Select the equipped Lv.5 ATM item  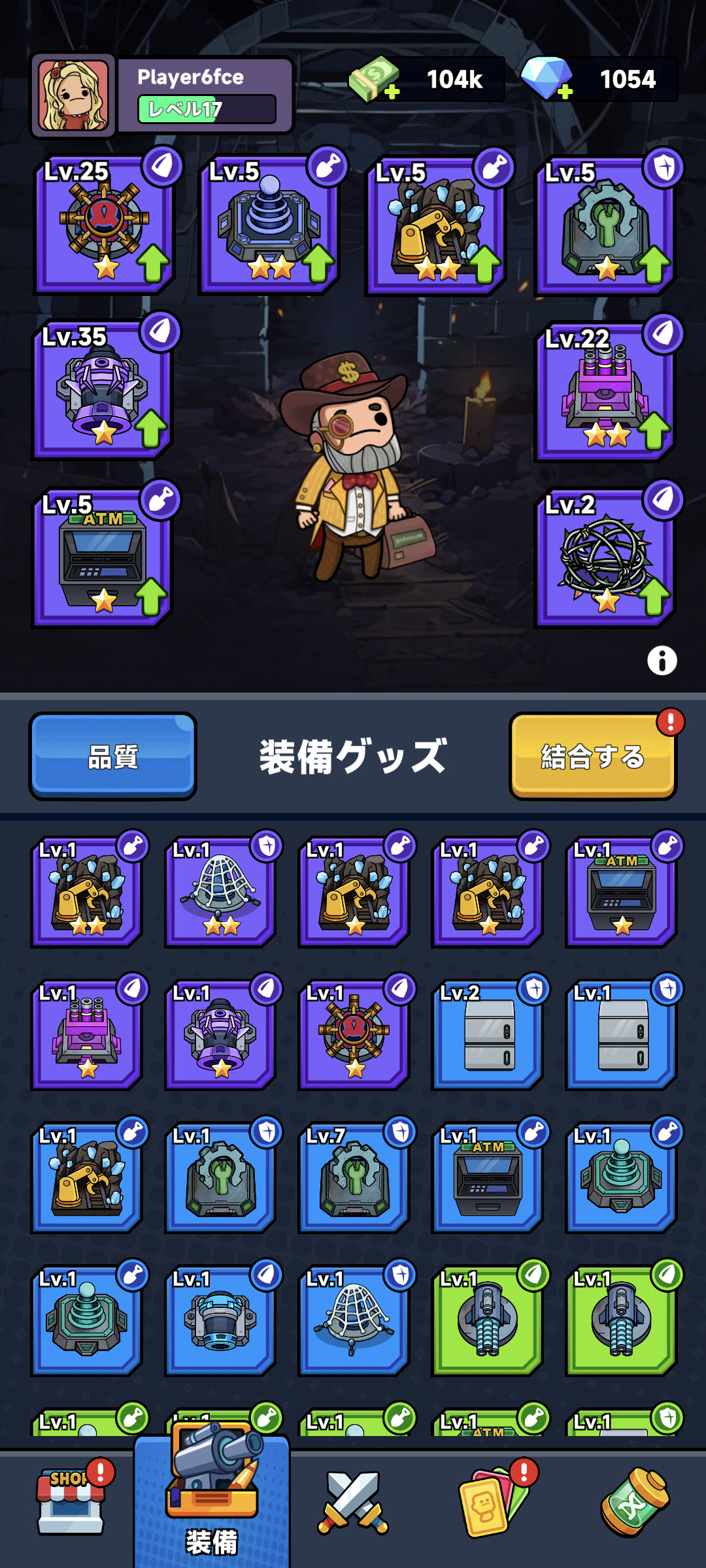tap(103, 557)
